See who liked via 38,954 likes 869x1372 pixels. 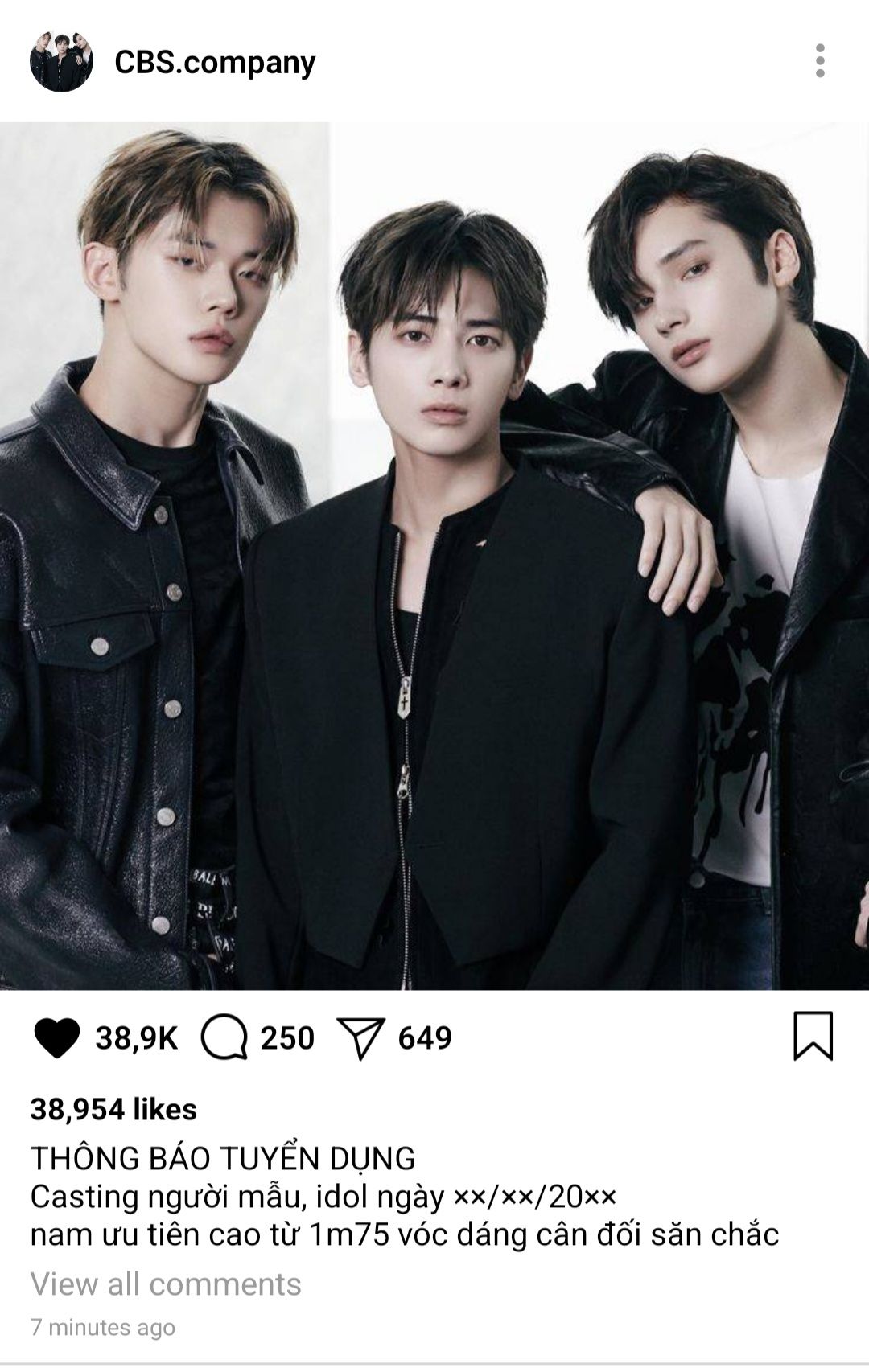pos(113,1109)
